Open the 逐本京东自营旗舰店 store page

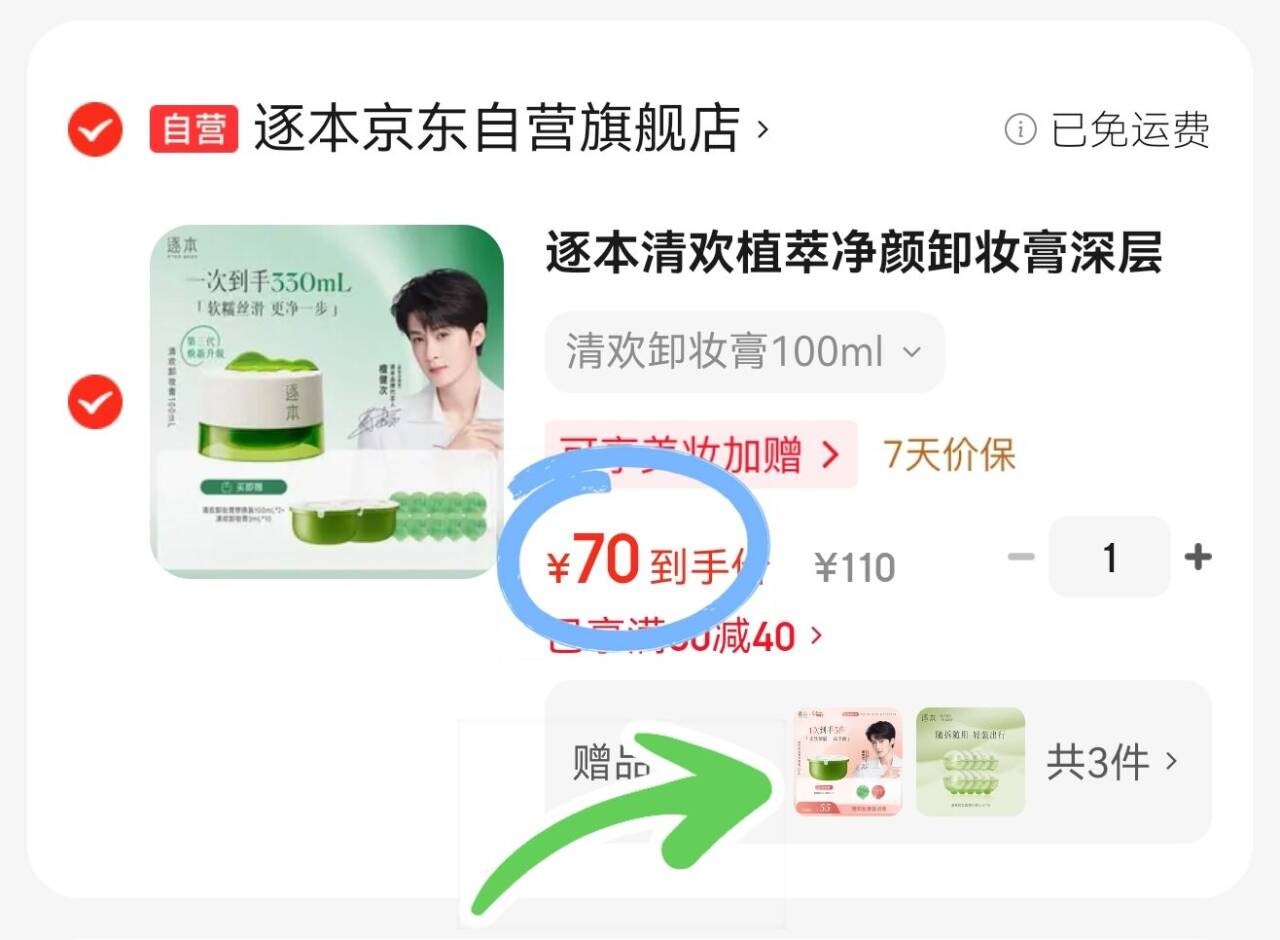[510, 129]
